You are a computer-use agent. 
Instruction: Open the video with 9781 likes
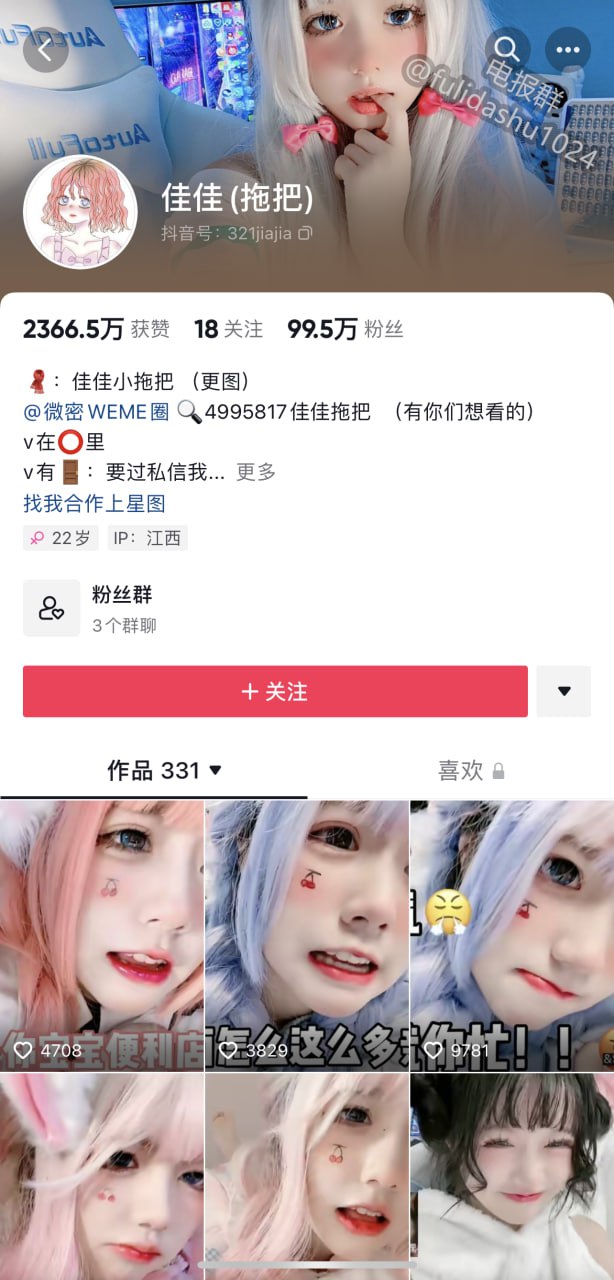tap(512, 935)
